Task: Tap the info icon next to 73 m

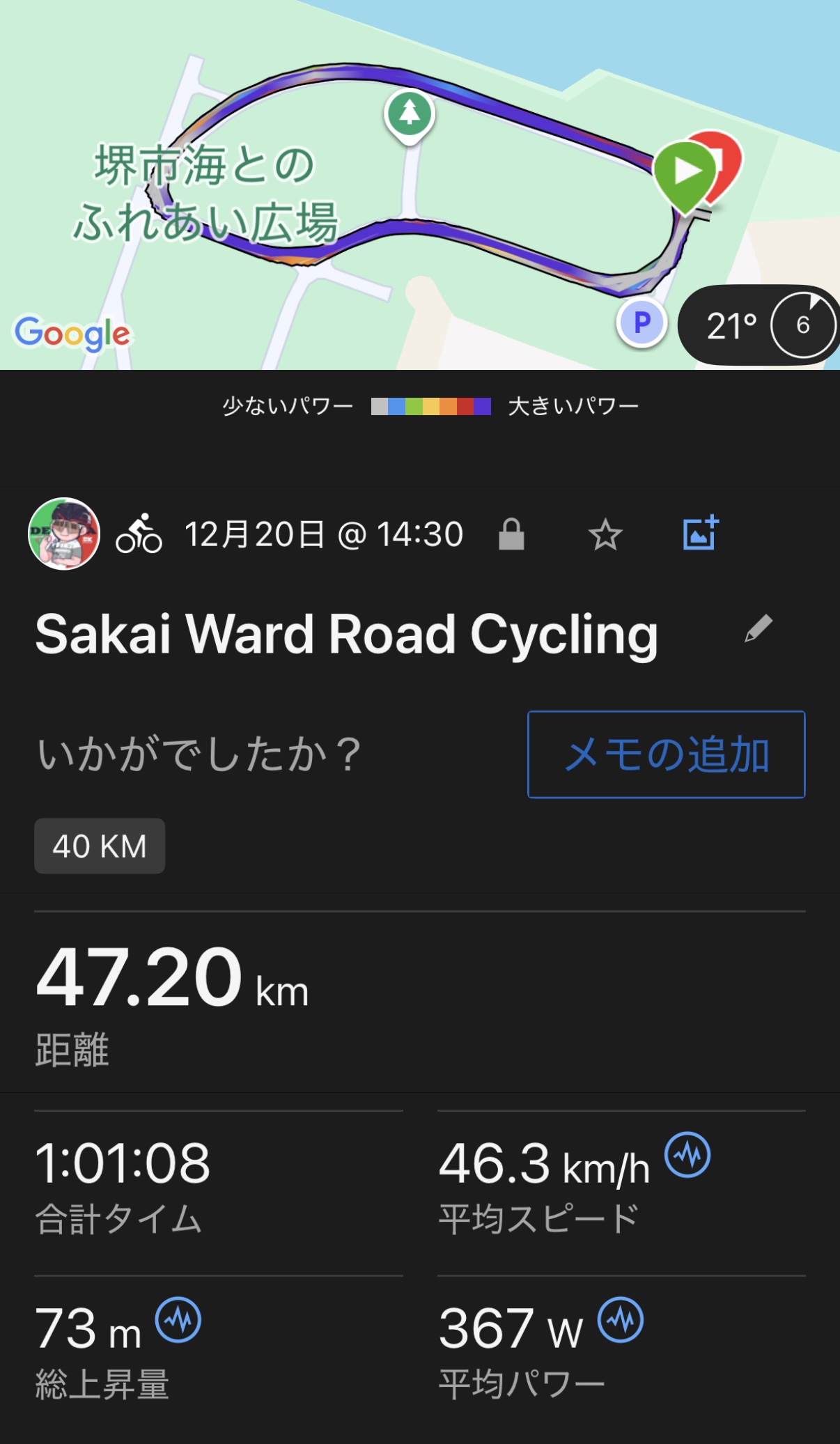Action: [x=178, y=1319]
